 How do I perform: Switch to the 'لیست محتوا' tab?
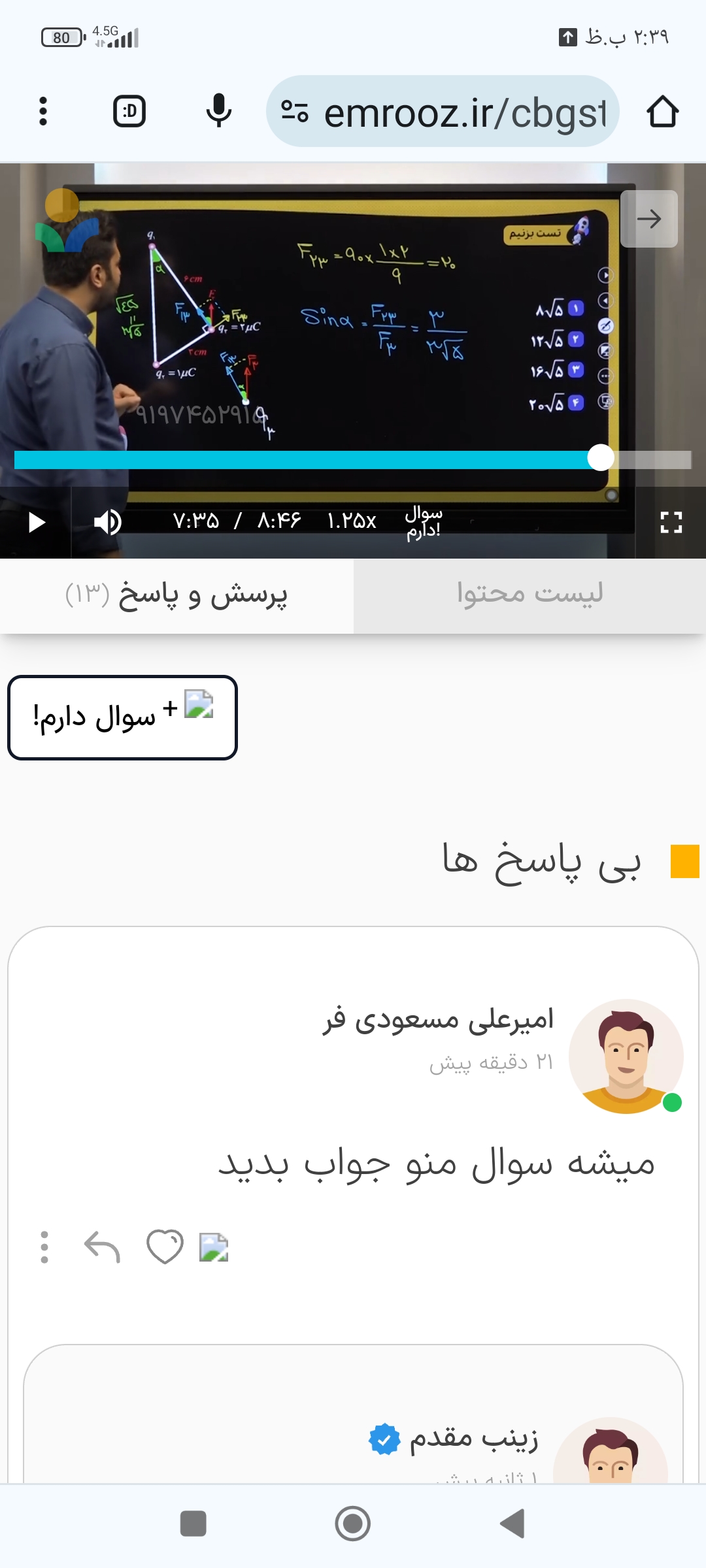529,594
